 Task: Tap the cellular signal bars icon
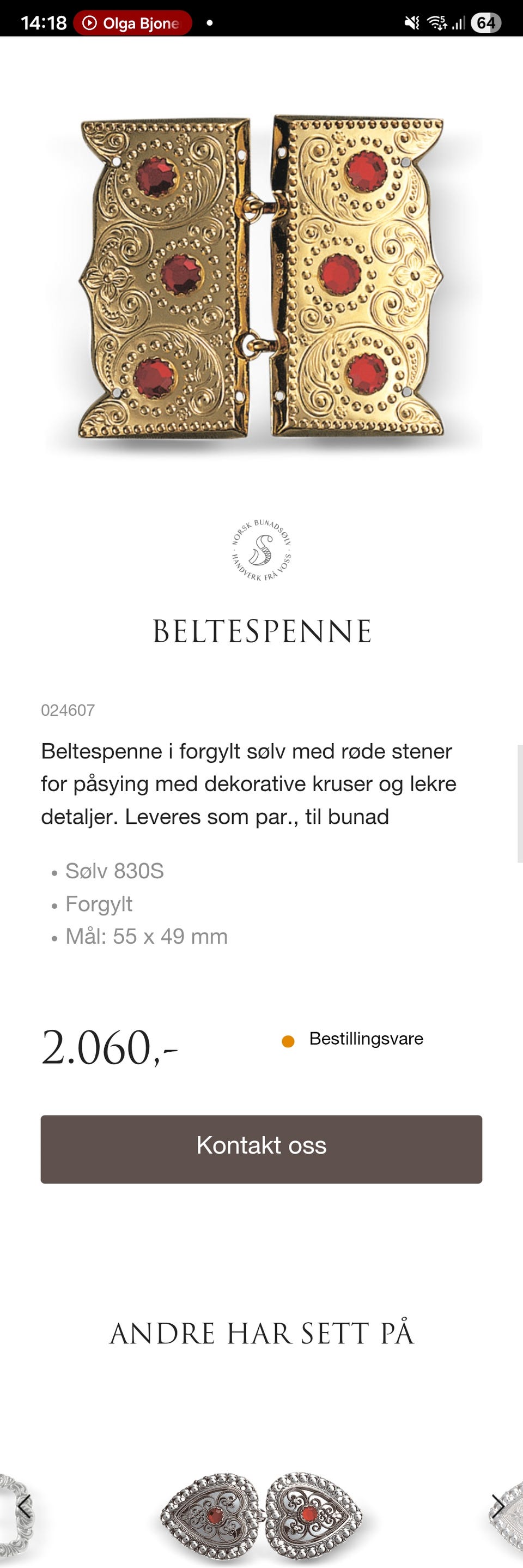pyautogui.click(x=458, y=22)
